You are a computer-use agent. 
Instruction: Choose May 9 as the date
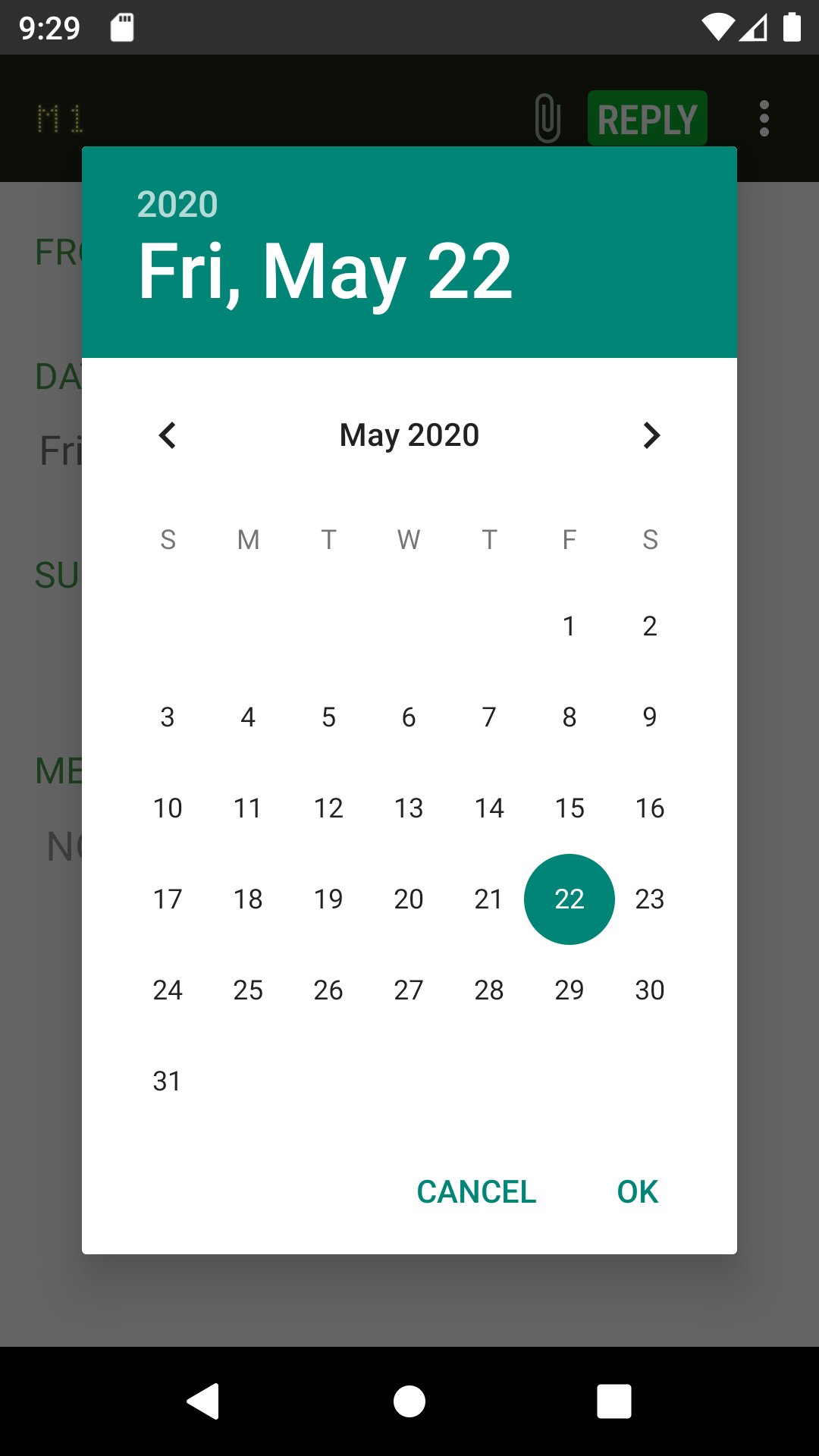(650, 717)
